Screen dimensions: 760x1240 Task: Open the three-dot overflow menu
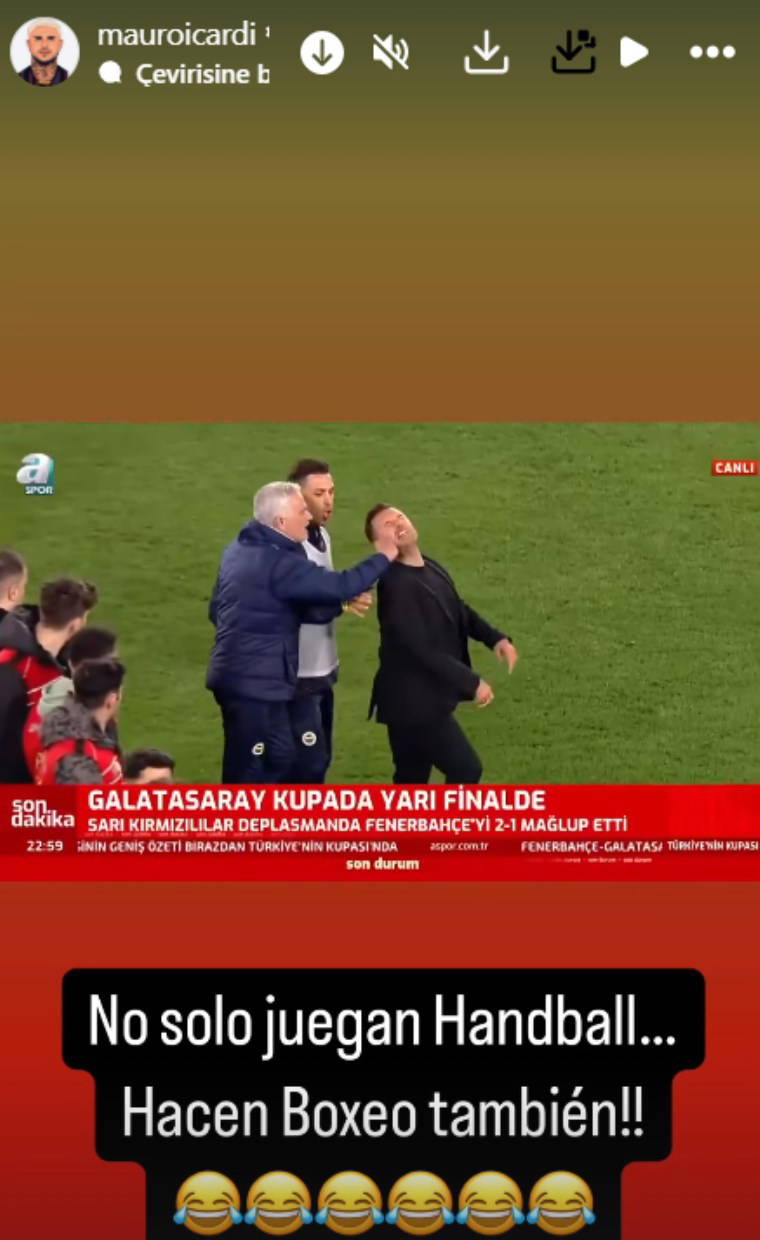coord(712,52)
